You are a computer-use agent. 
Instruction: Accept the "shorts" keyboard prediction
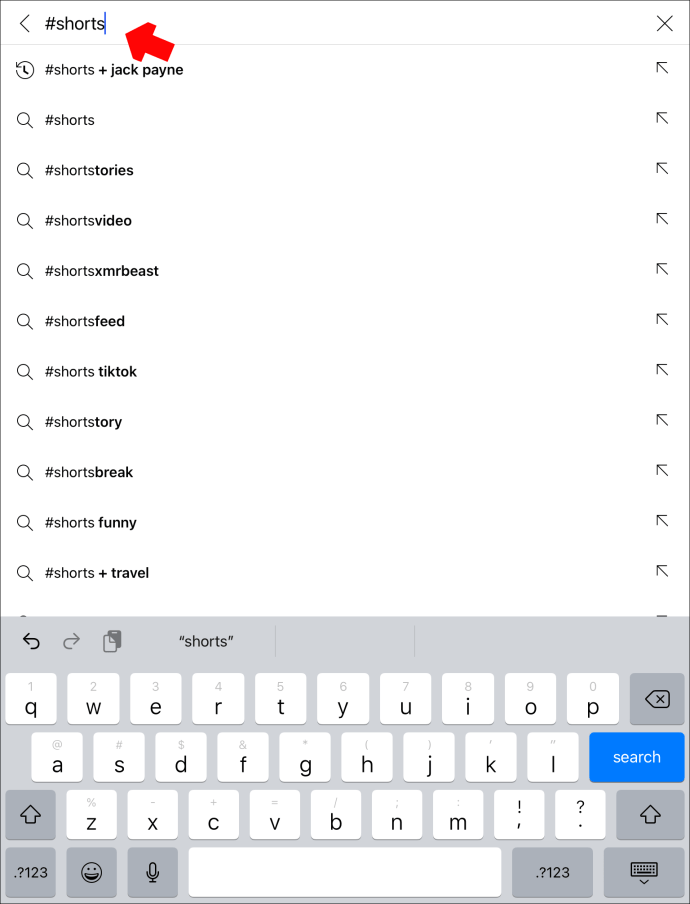pos(206,641)
